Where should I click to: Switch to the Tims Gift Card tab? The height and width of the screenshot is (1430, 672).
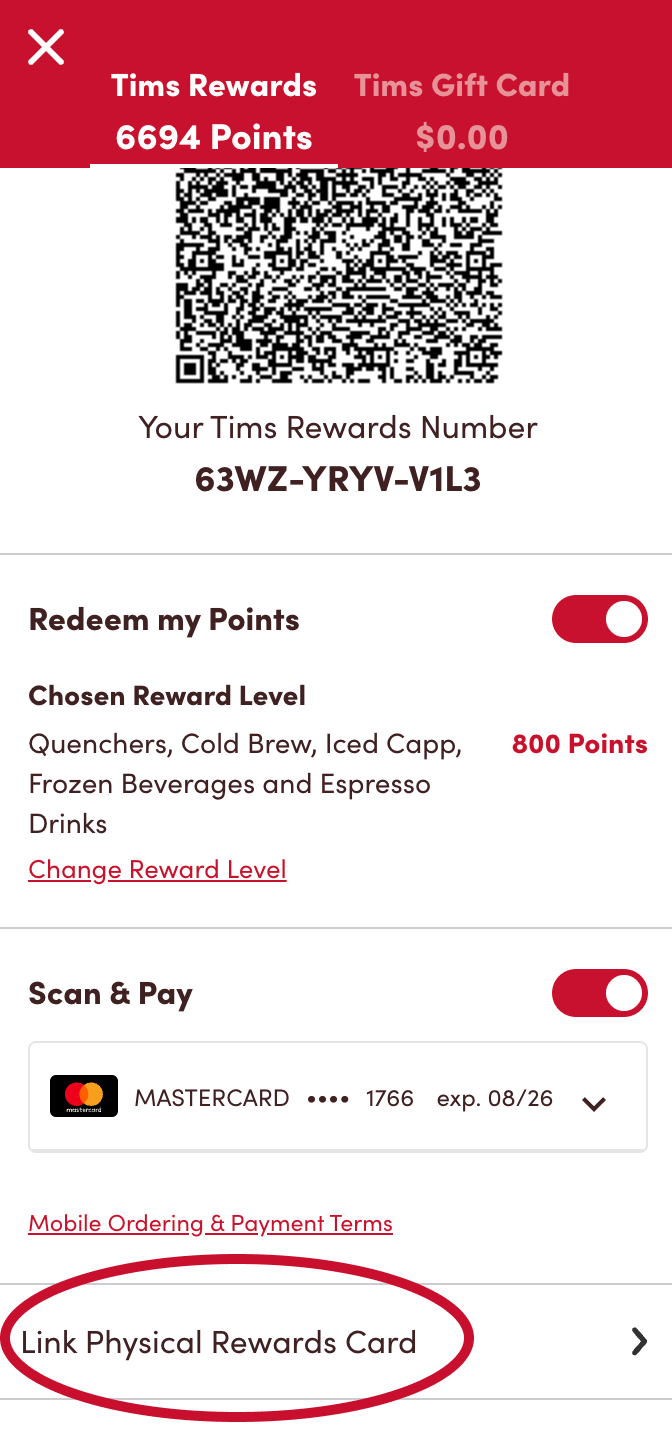click(x=461, y=110)
